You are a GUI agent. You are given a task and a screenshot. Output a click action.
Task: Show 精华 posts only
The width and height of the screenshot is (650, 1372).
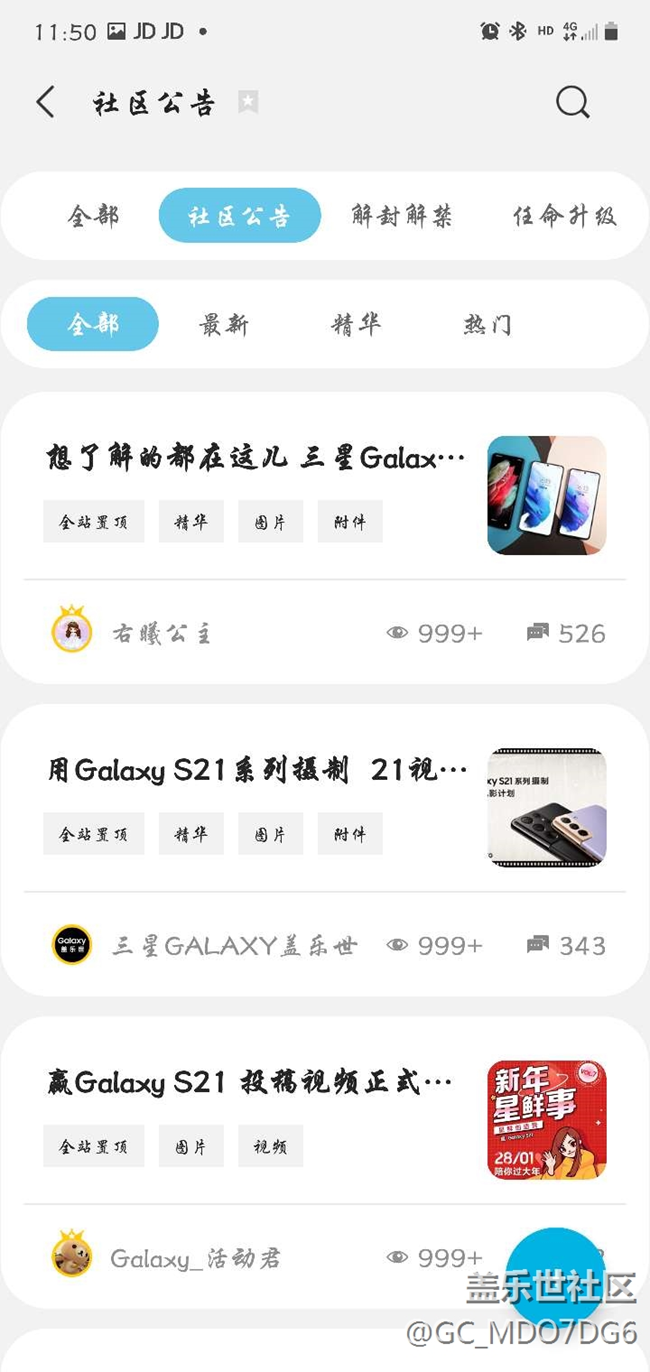(356, 325)
